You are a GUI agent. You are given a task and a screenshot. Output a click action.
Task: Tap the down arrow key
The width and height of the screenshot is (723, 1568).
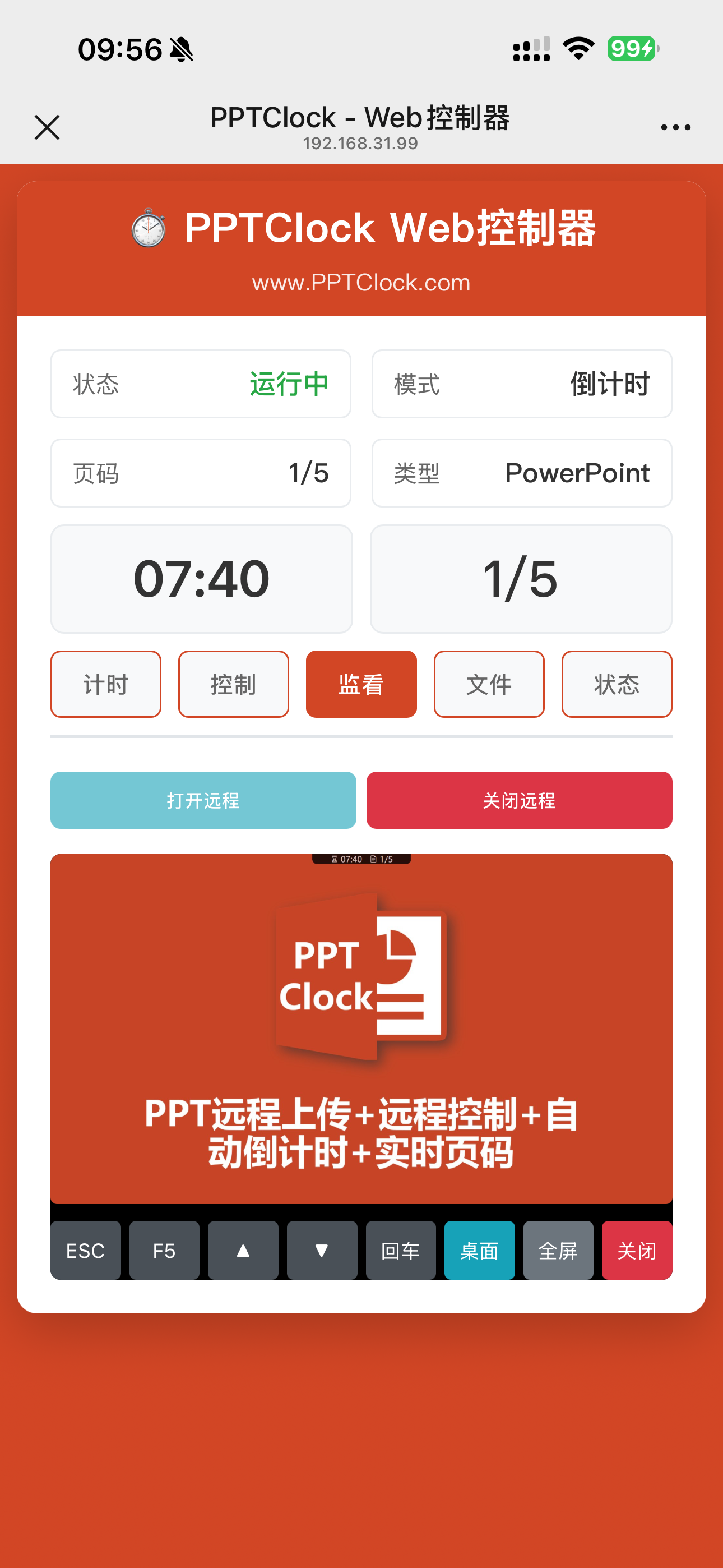point(322,1250)
